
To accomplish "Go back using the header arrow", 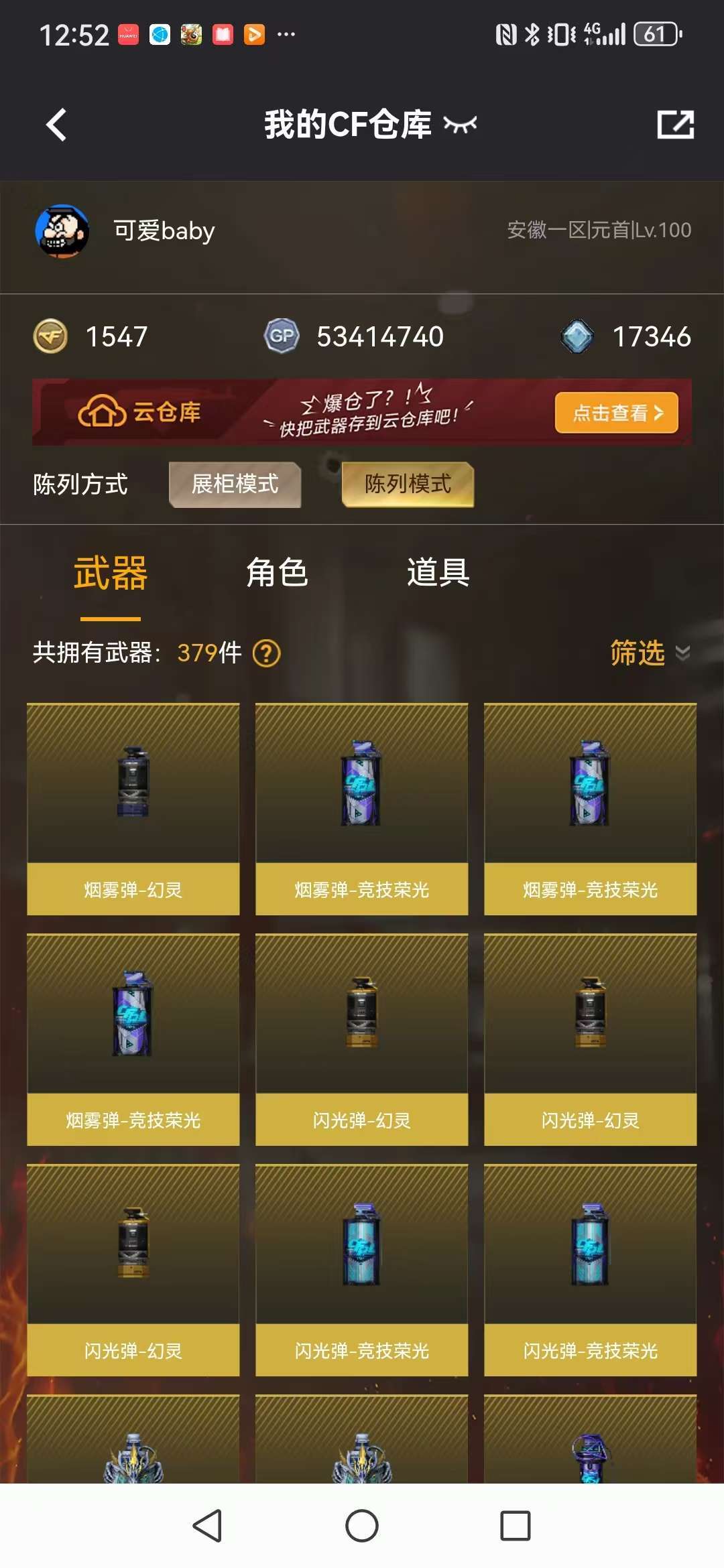I will [57, 125].
